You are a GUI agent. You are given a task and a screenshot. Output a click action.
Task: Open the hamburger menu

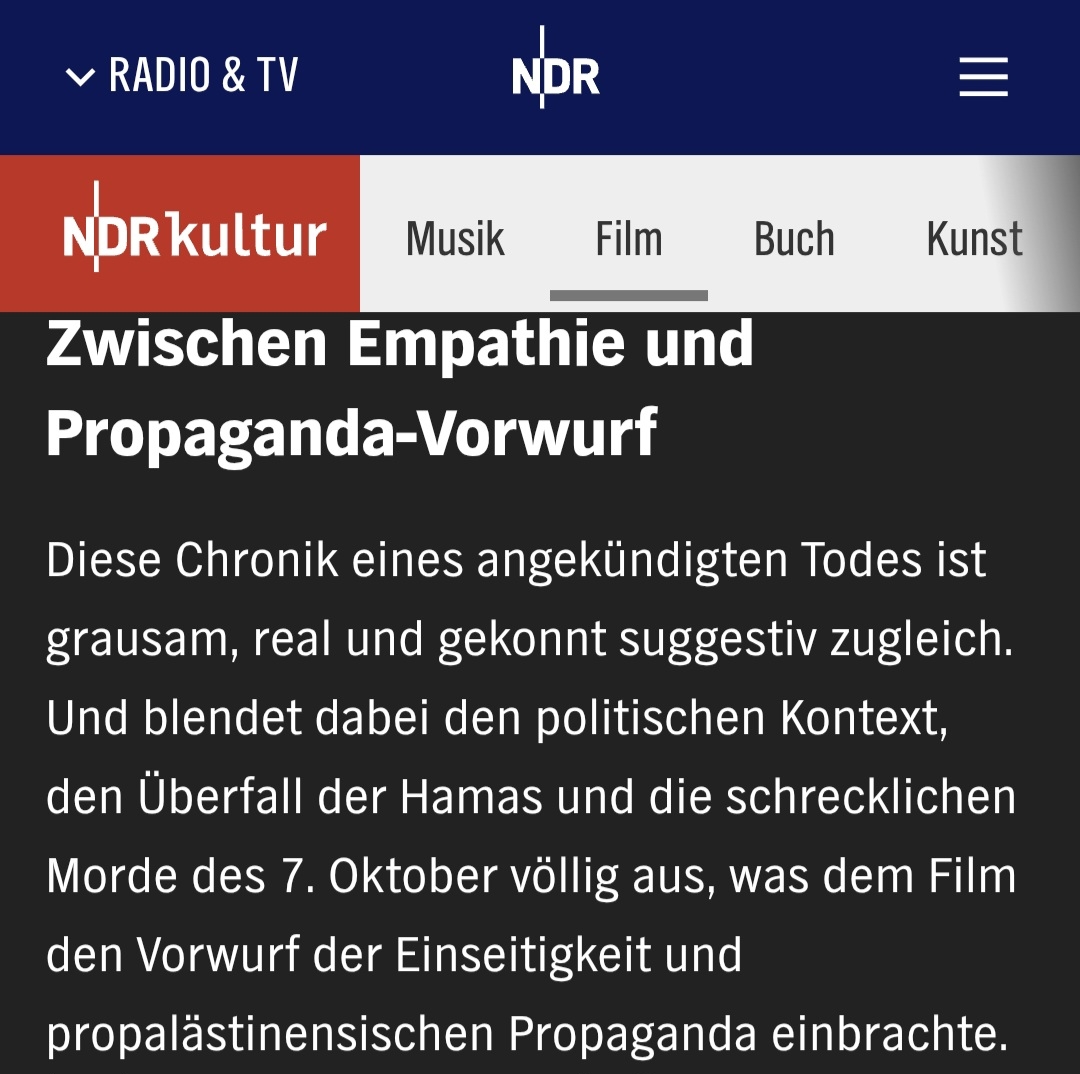coord(983,77)
